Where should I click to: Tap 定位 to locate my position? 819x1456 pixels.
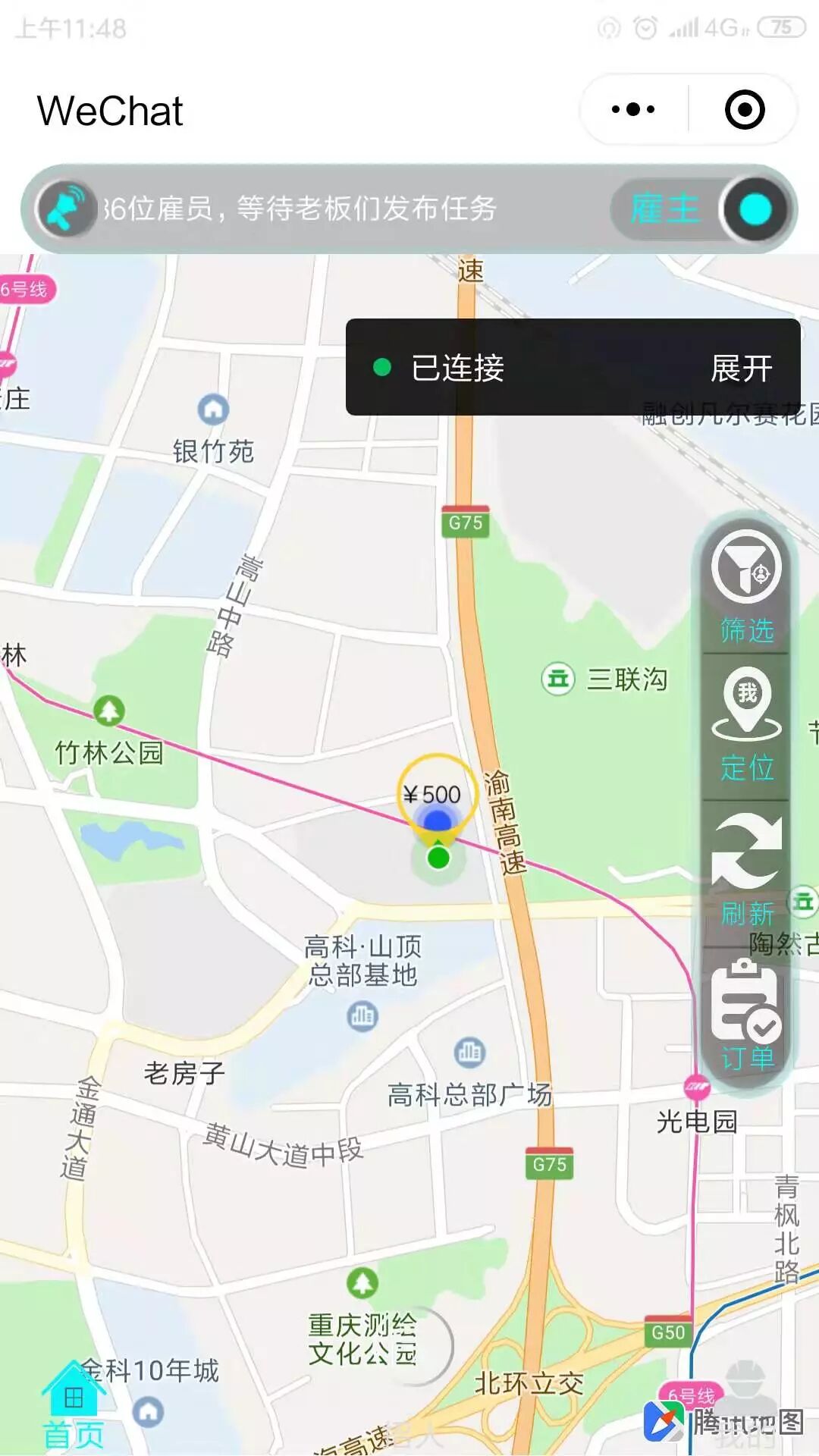pyautogui.click(x=746, y=724)
